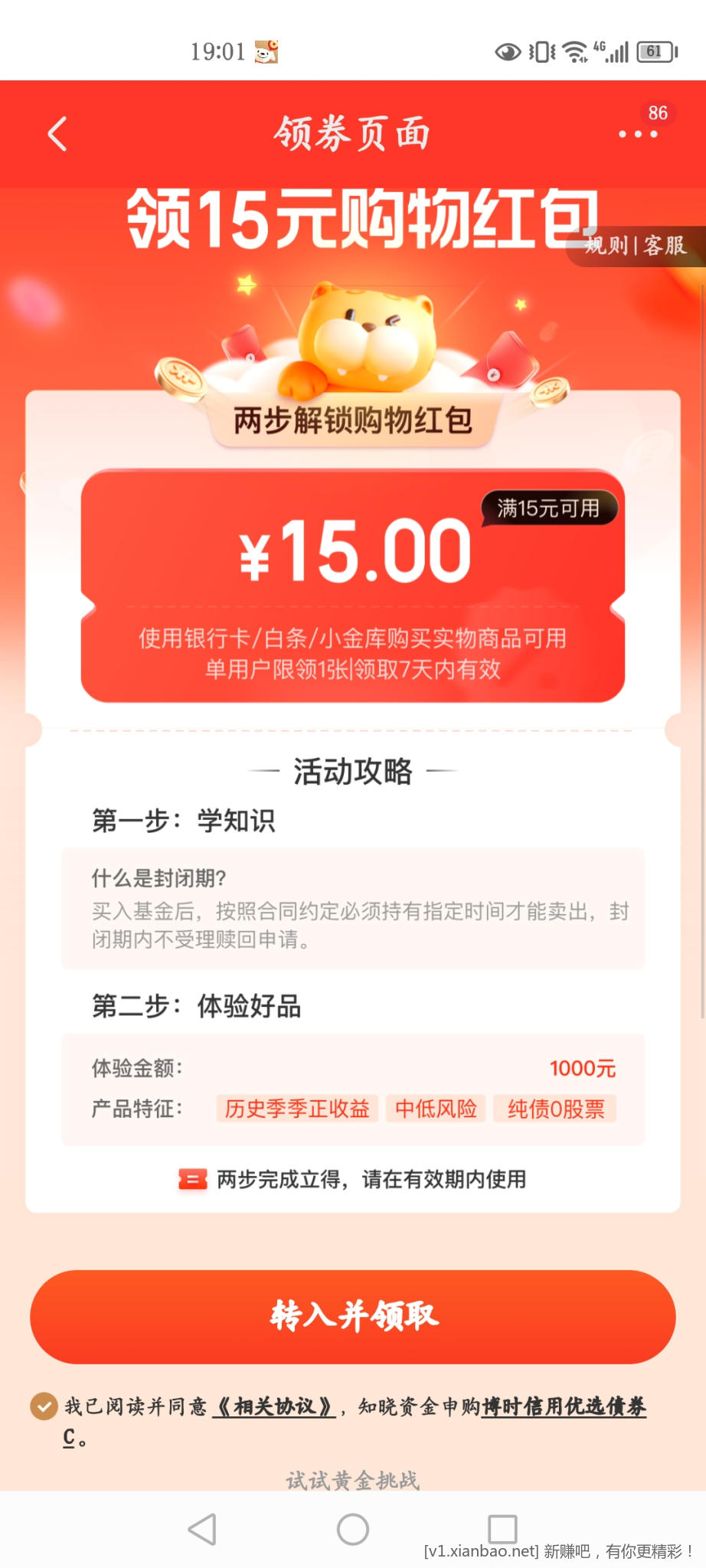Uncheck the agreement checkbox
This screenshot has width=706, height=1568.
[x=44, y=1406]
